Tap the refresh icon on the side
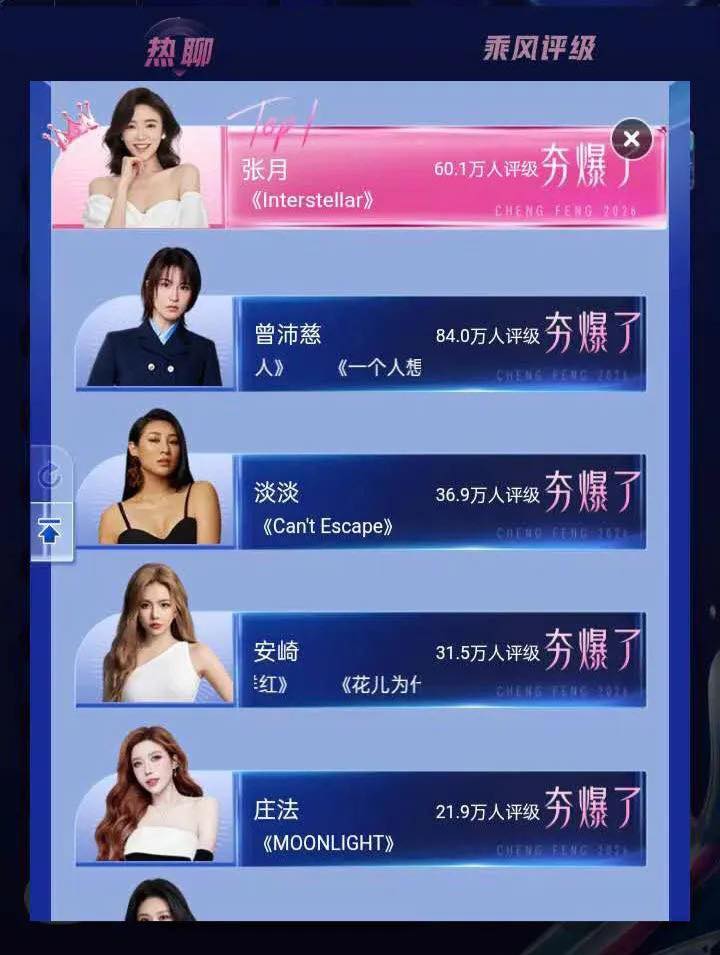720x955 pixels. (x=50, y=476)
